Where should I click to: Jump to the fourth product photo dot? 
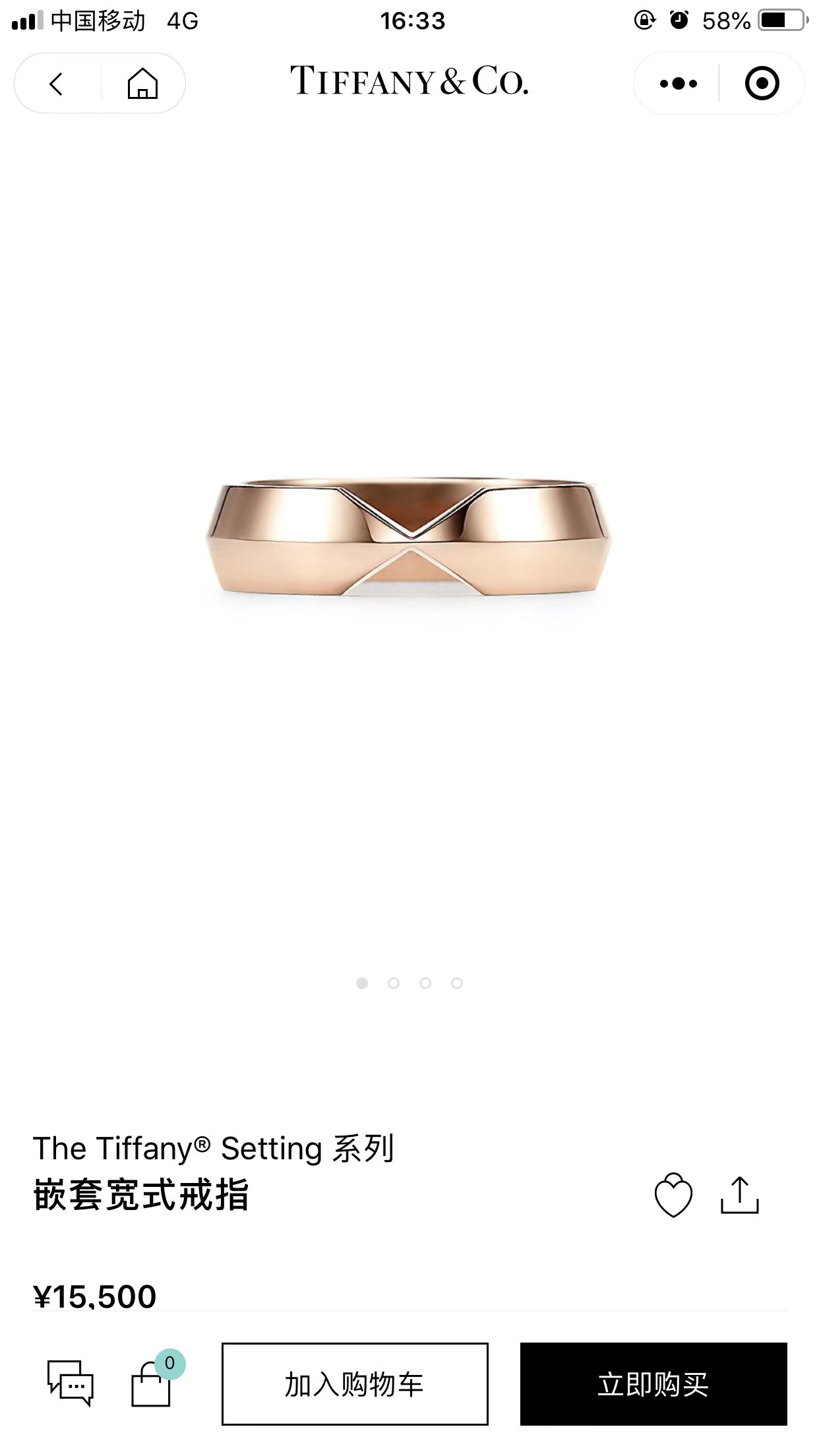pyautogui.click(x=457, y=983)
